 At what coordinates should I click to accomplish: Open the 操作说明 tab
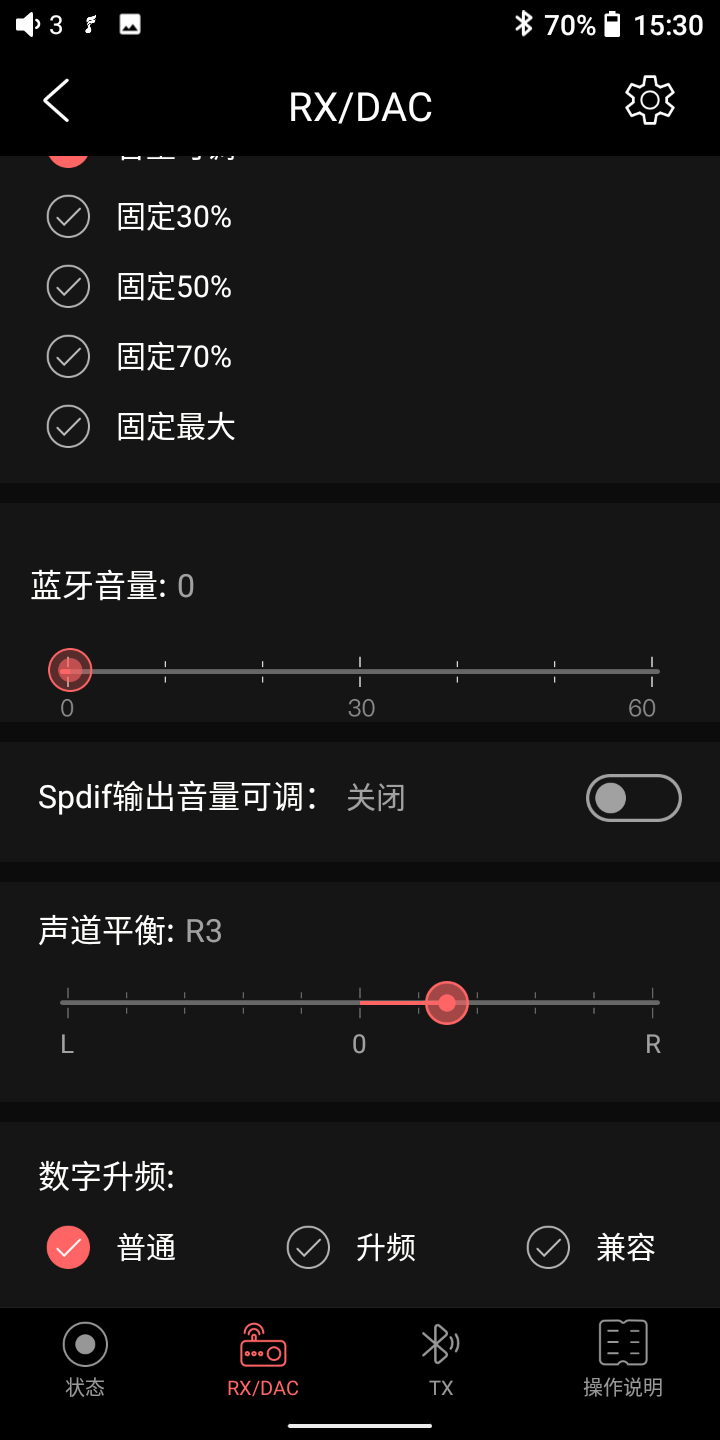623,1358
